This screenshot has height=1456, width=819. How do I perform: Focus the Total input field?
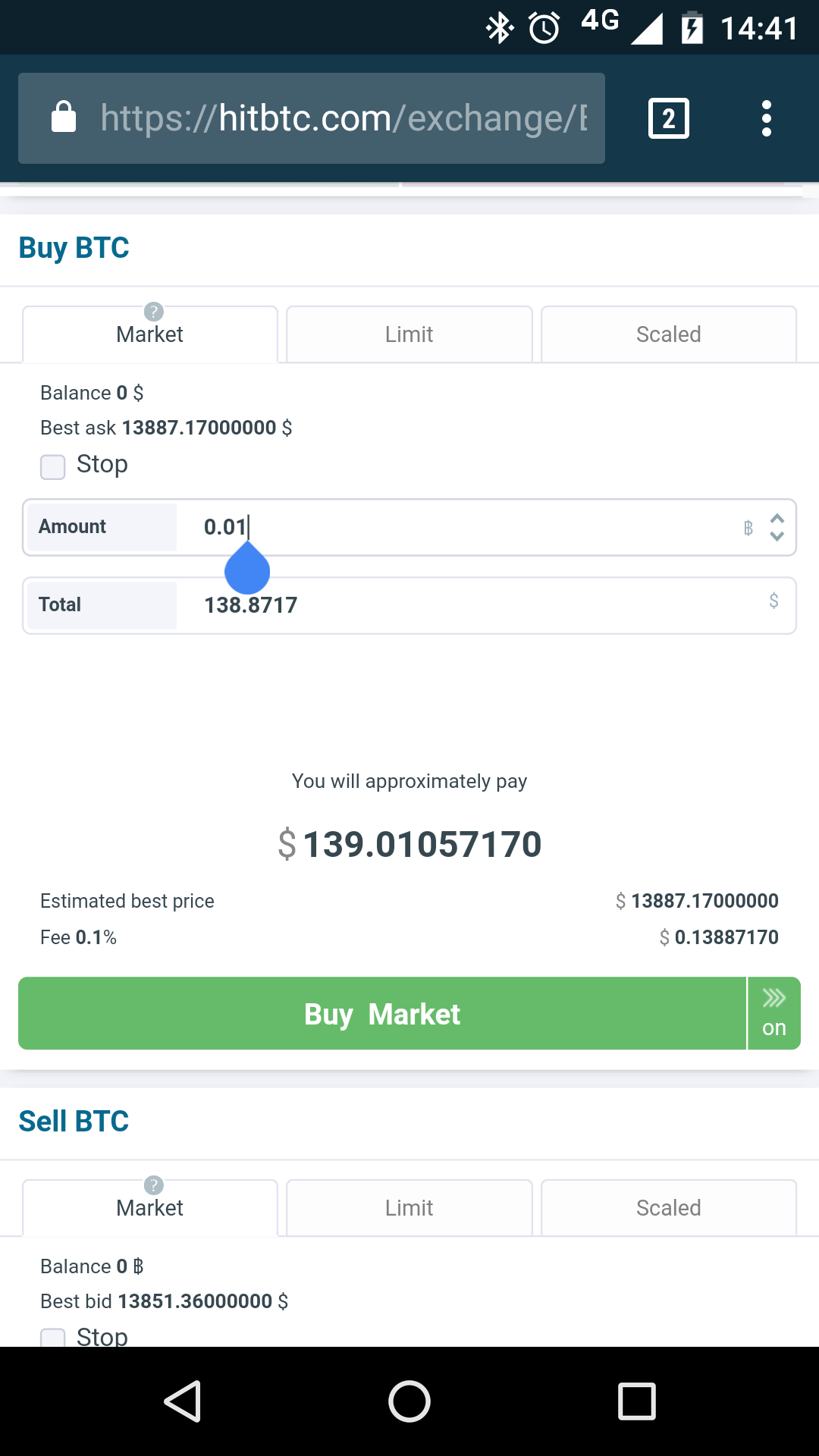(455, 605)
